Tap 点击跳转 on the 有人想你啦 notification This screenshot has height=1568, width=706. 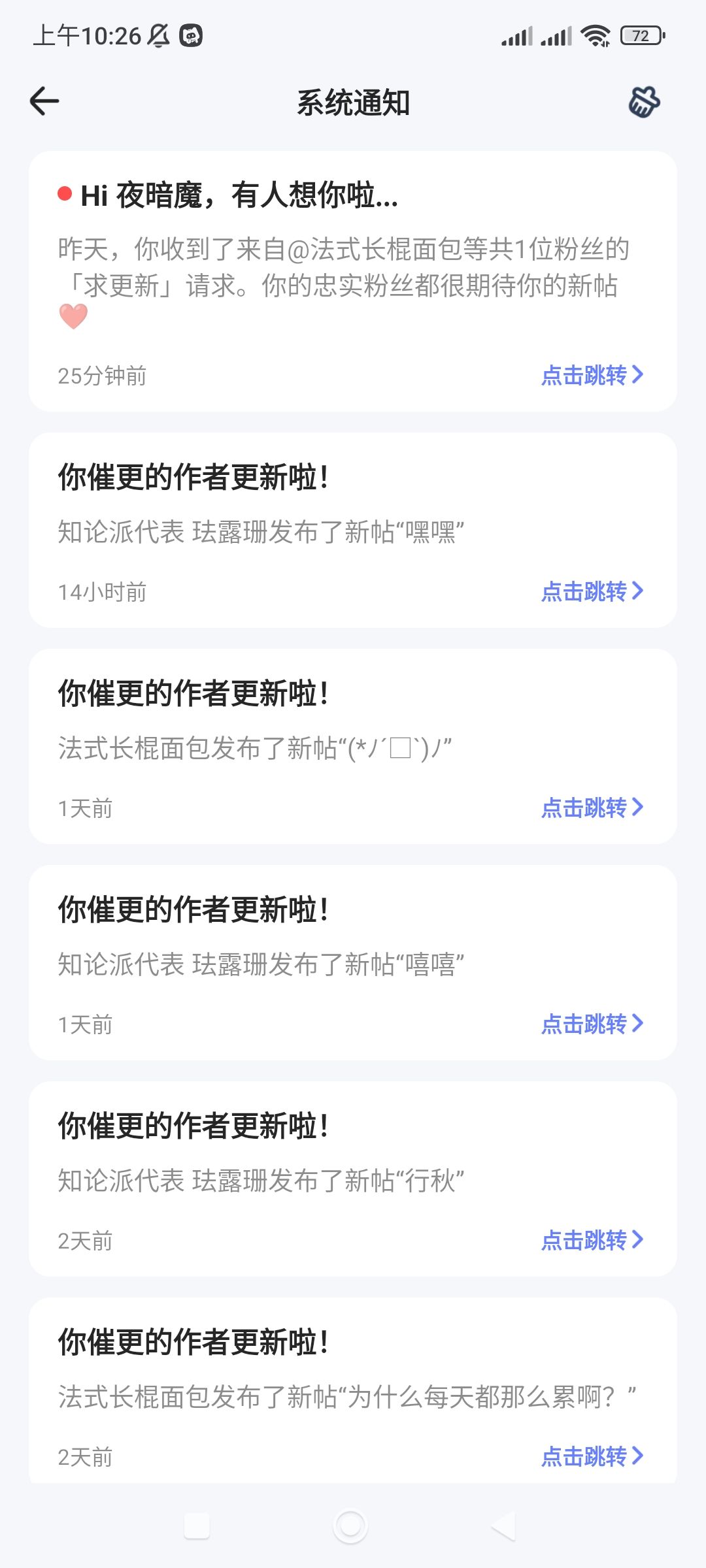592,375
